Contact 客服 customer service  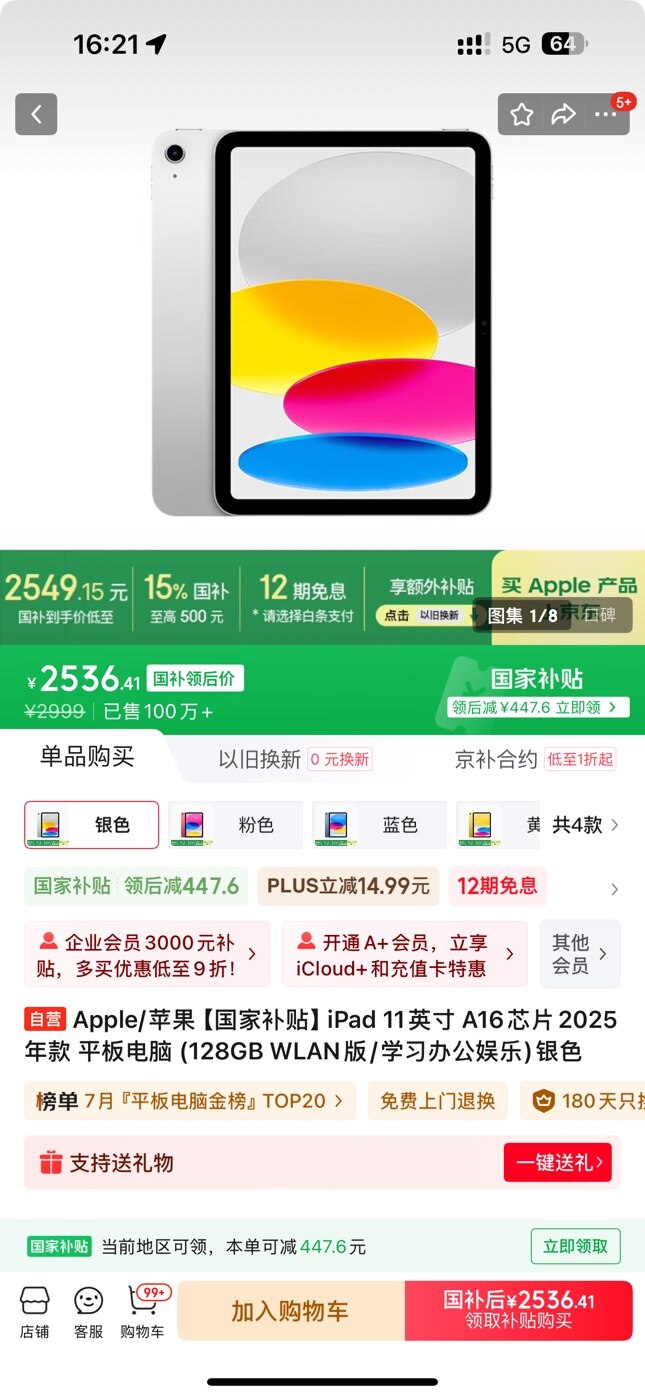(88, 1312)
